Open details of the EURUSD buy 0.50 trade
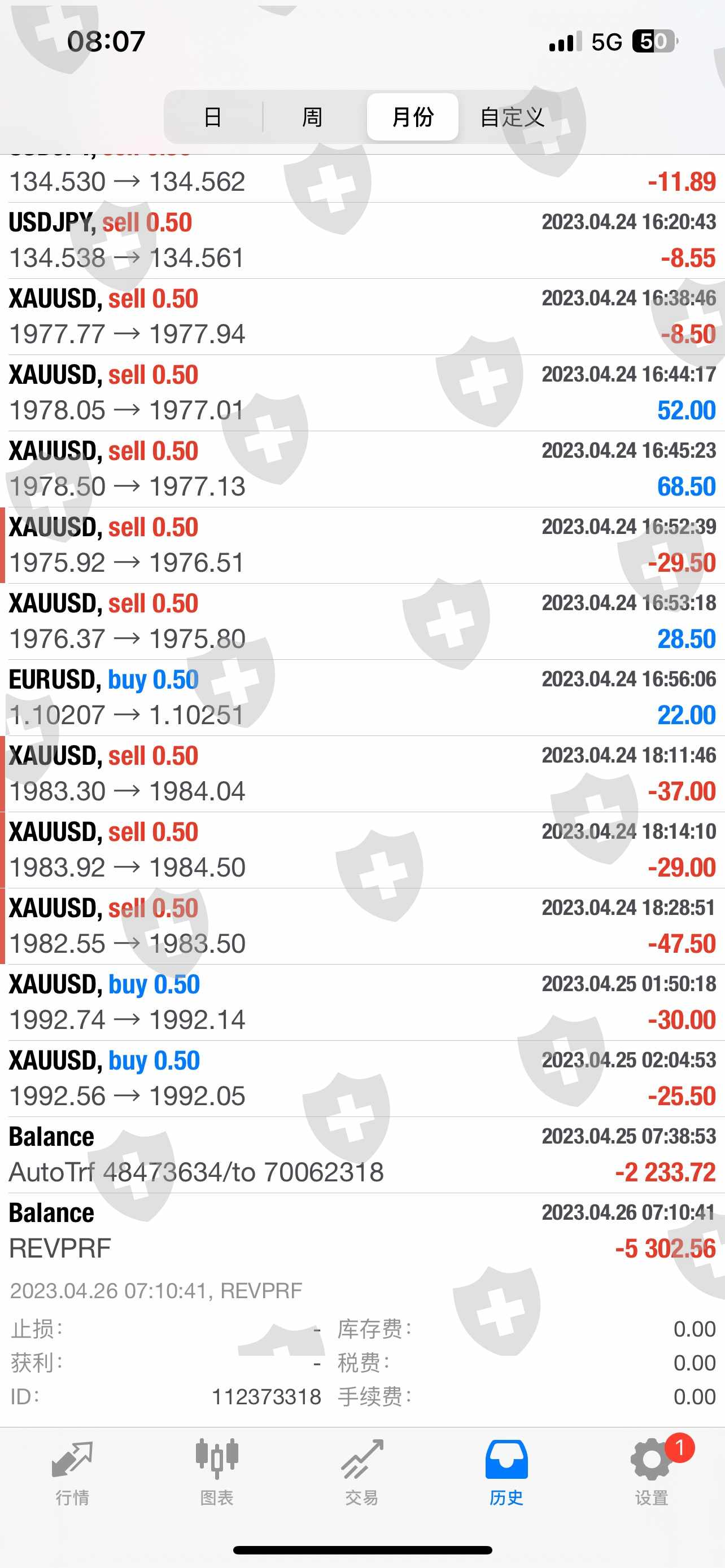 pyautogui.click(x=362, y=698)
